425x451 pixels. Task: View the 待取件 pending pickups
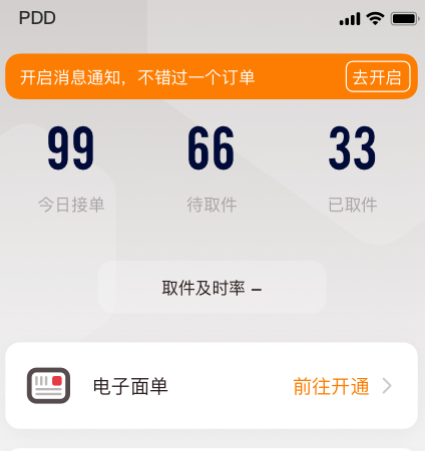(212, 169)
